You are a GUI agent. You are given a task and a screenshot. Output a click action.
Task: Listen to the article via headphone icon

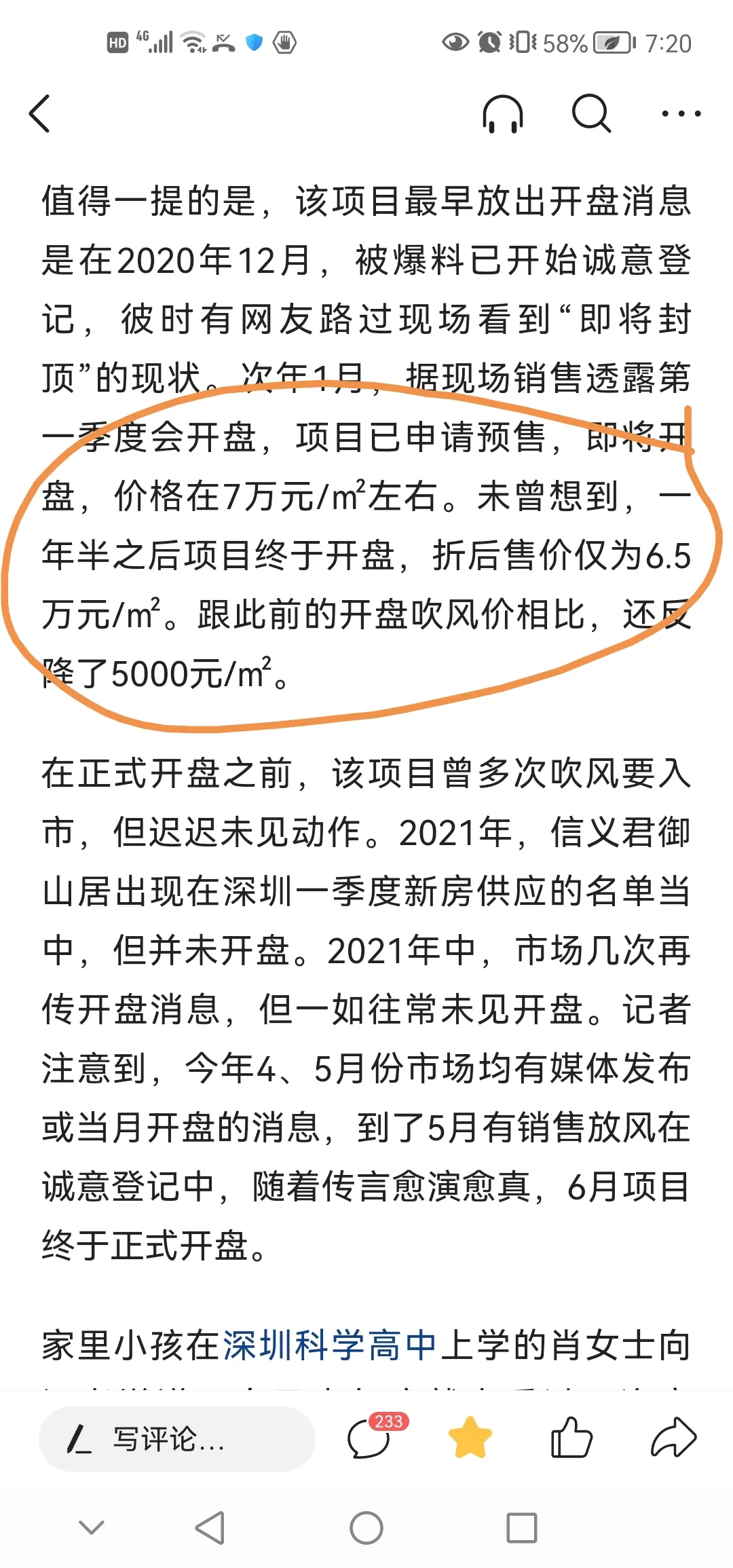503,113
